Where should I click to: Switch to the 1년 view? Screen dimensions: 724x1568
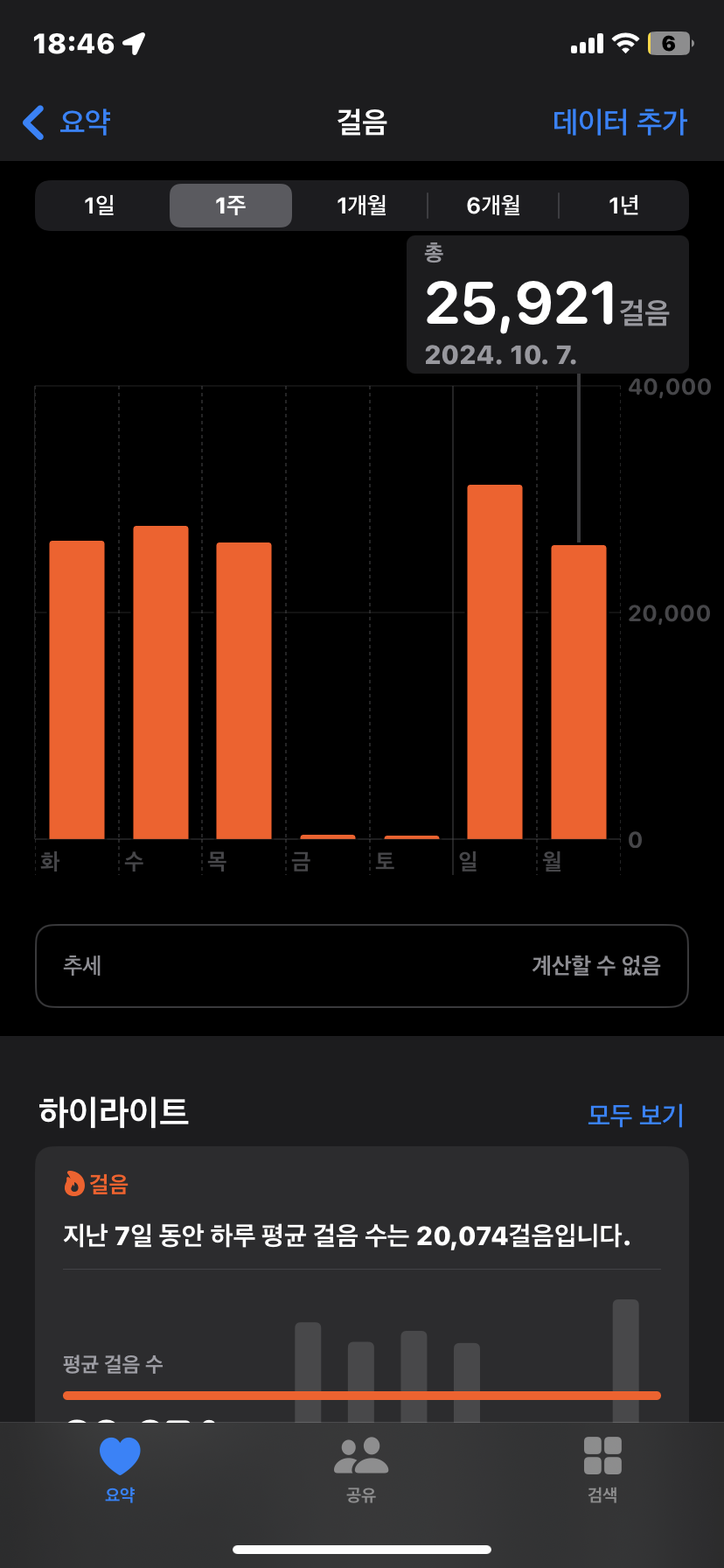coord(623,206)
